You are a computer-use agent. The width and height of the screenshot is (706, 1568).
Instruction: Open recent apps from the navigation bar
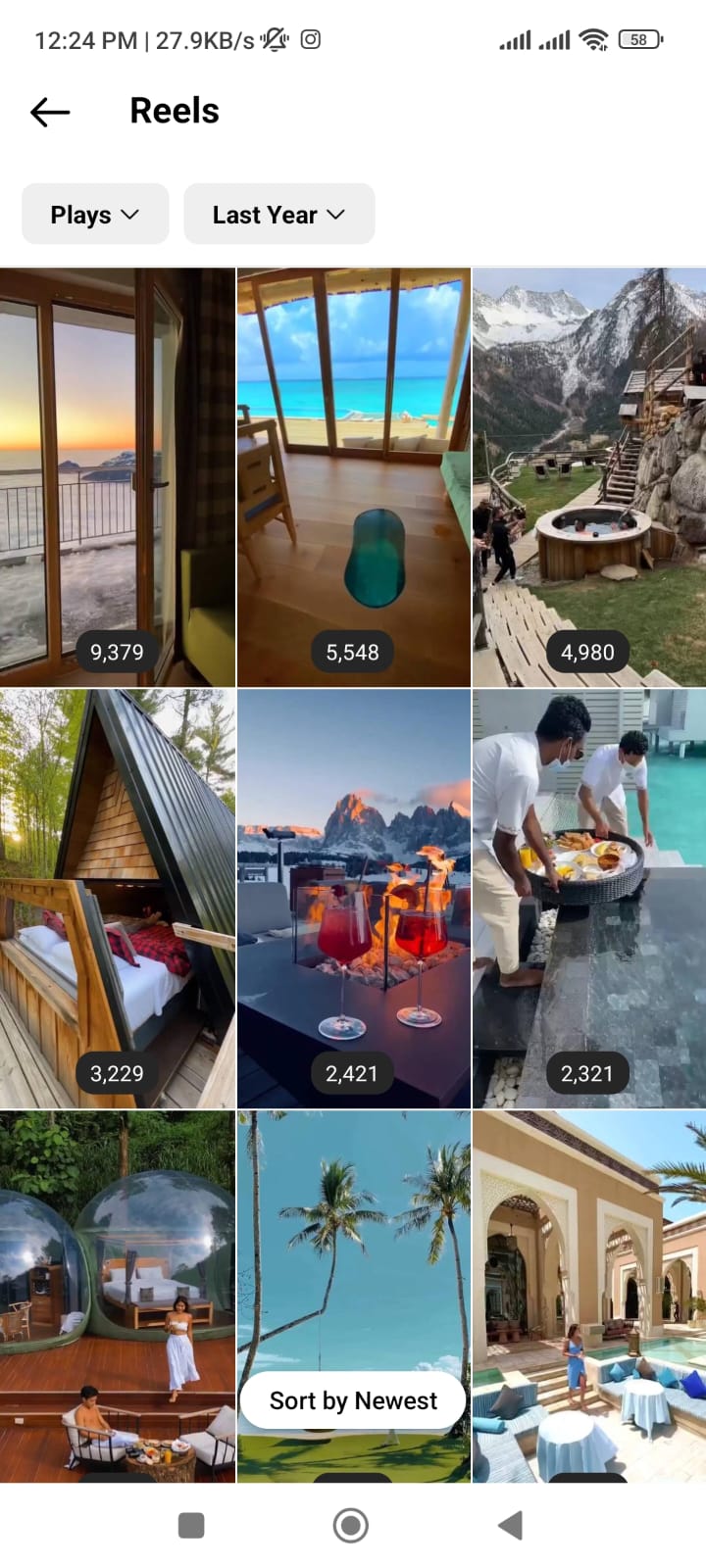pyautogui.click(x=191, y=1525)
